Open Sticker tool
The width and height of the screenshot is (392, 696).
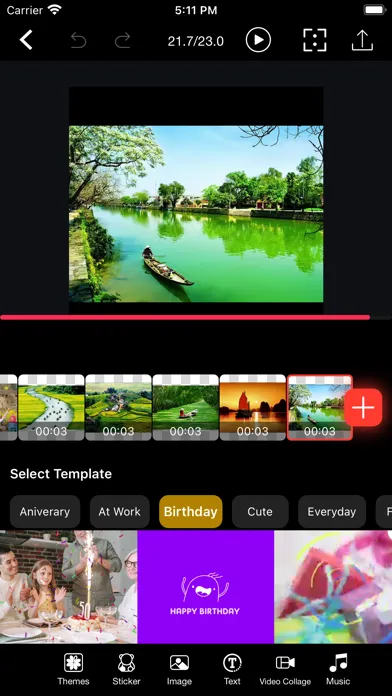(x=126, y=669)
